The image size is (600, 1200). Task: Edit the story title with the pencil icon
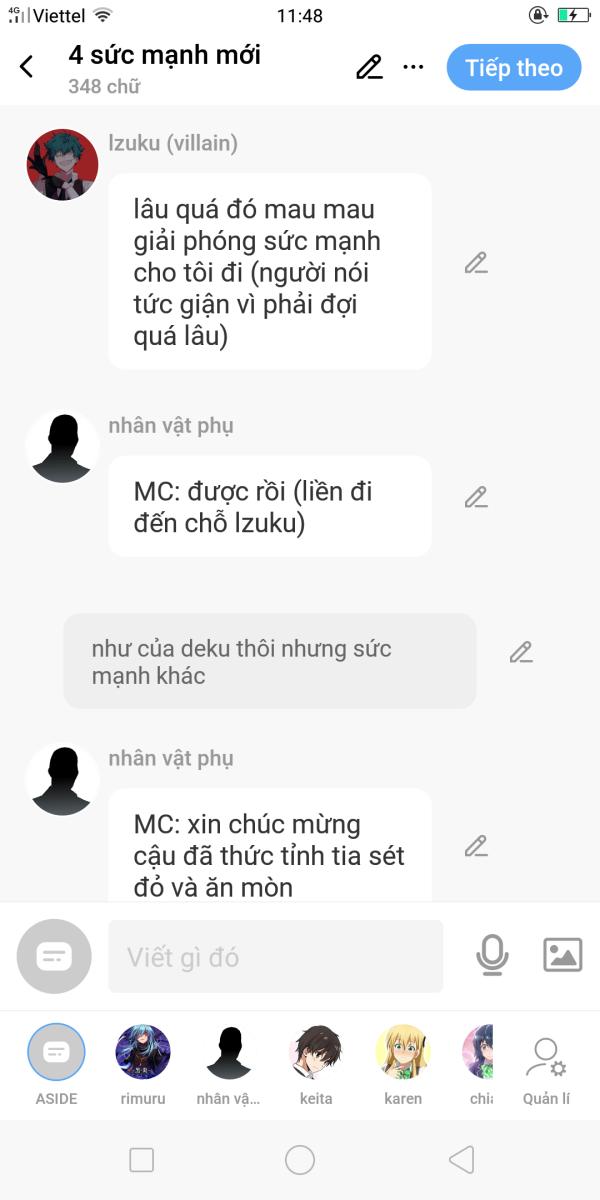point(369,67)
